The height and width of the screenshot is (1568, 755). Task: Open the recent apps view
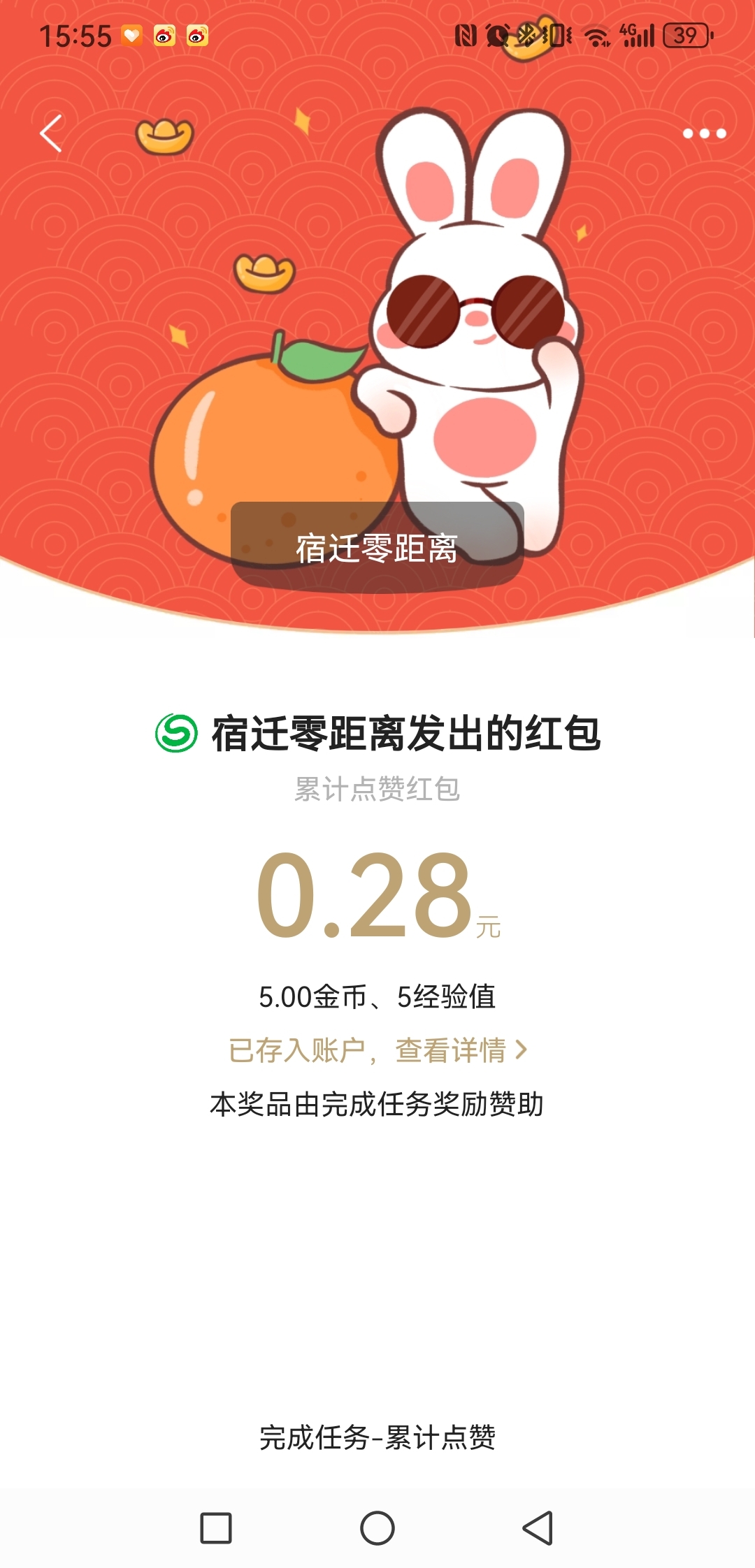pos(216,1528)
